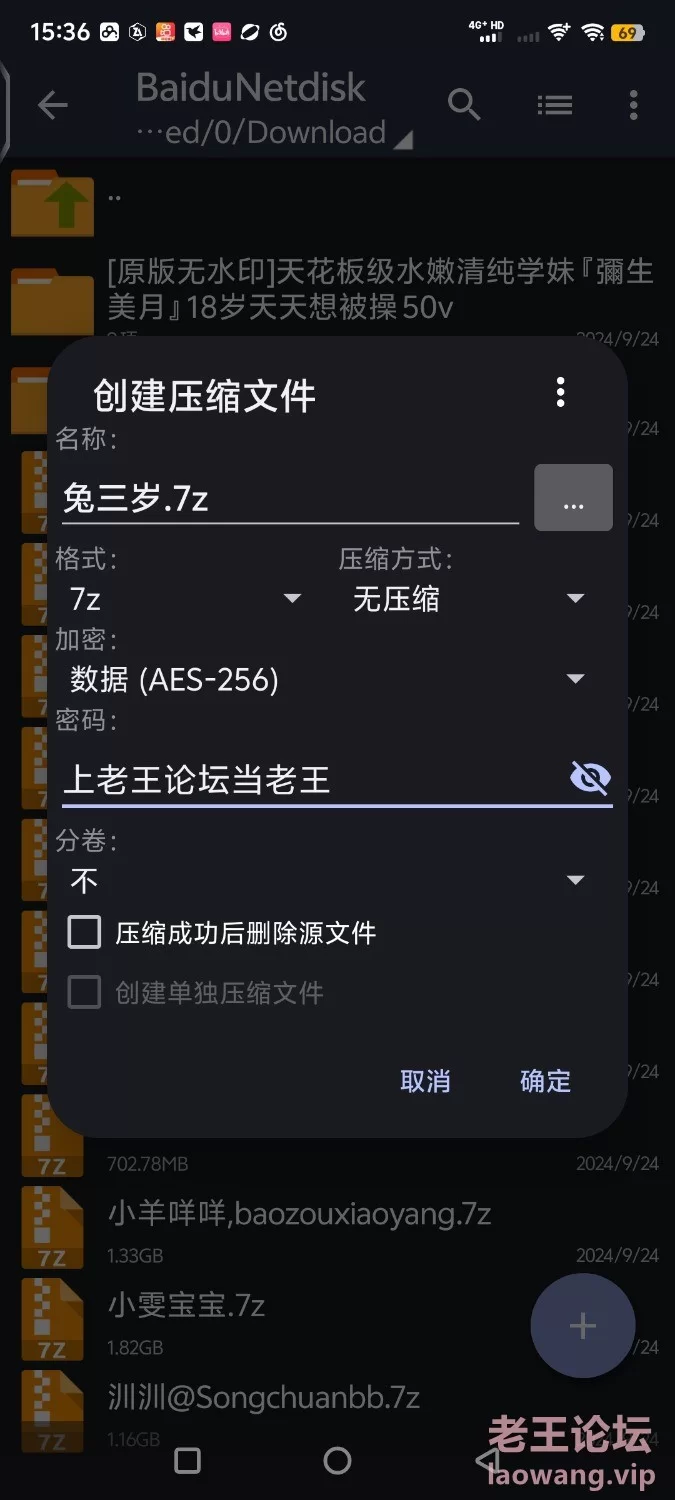Image resolution: width=675 pixels, height=1500 pixels.
Task: Expand the encryption AES-256 dropdown
Action: click(325, 680)
